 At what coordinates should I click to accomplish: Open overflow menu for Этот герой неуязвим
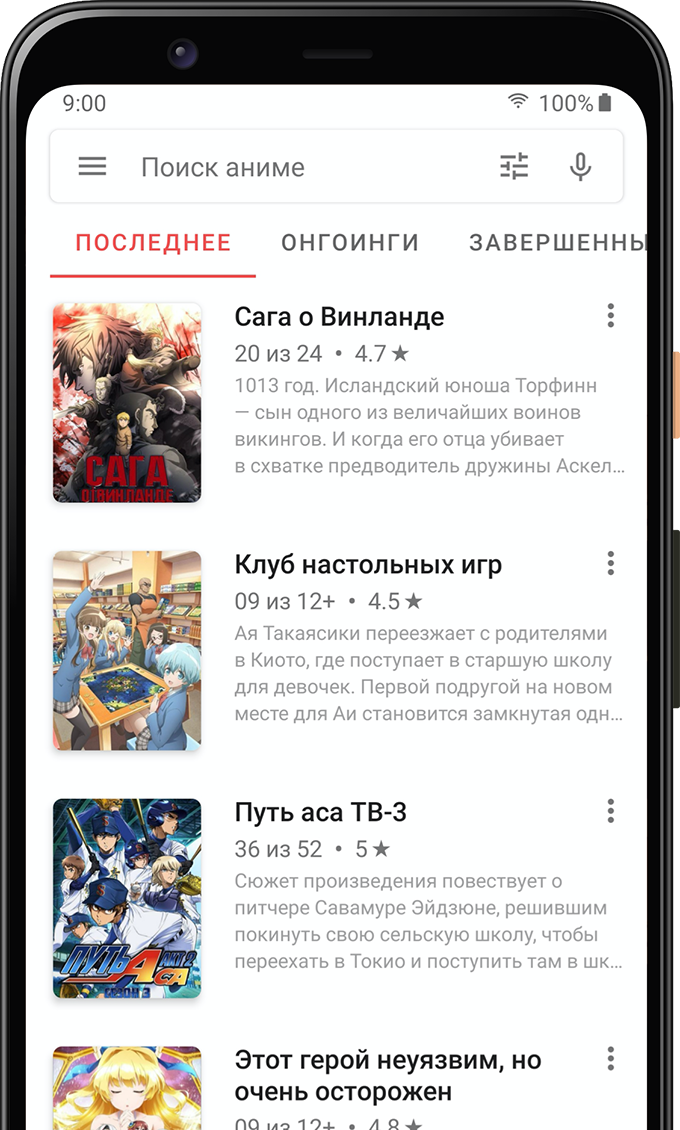point(611,1059)
